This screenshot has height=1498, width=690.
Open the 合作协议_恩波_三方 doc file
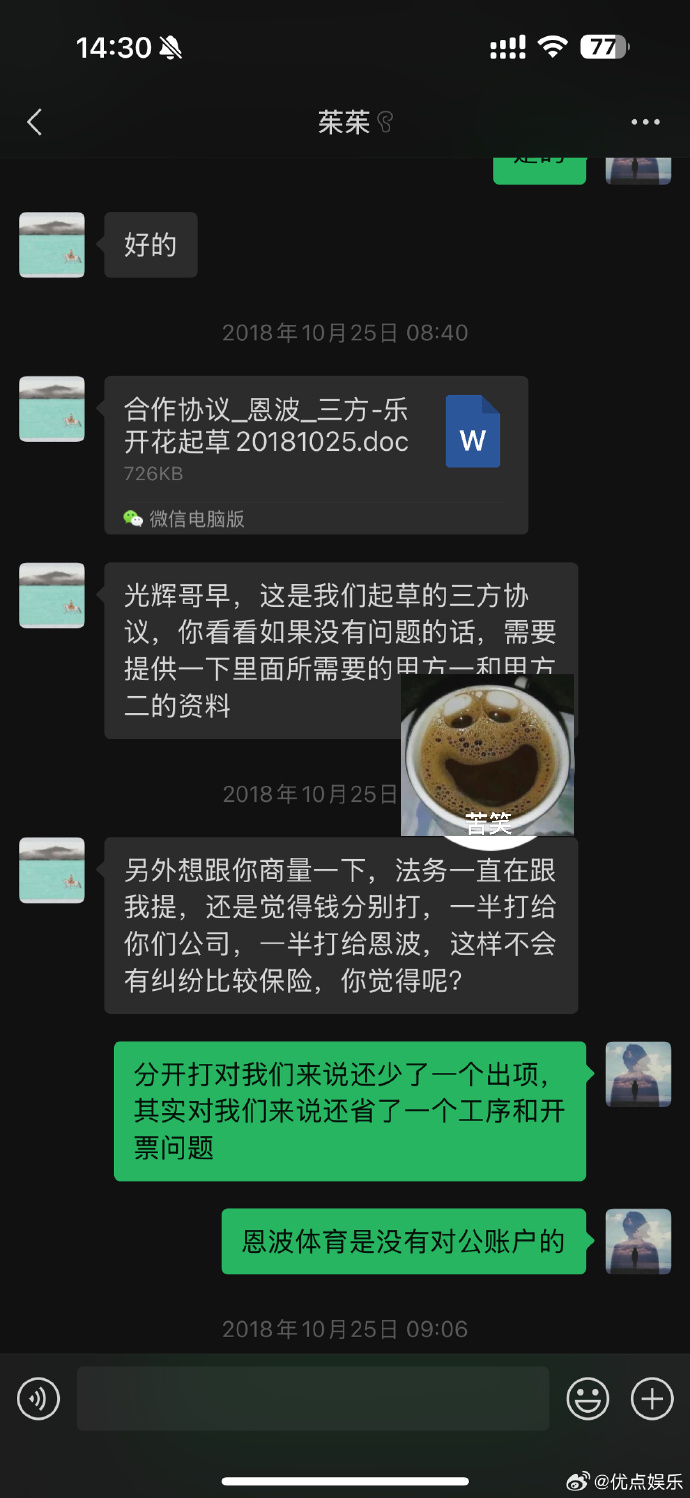coord(315,454)
